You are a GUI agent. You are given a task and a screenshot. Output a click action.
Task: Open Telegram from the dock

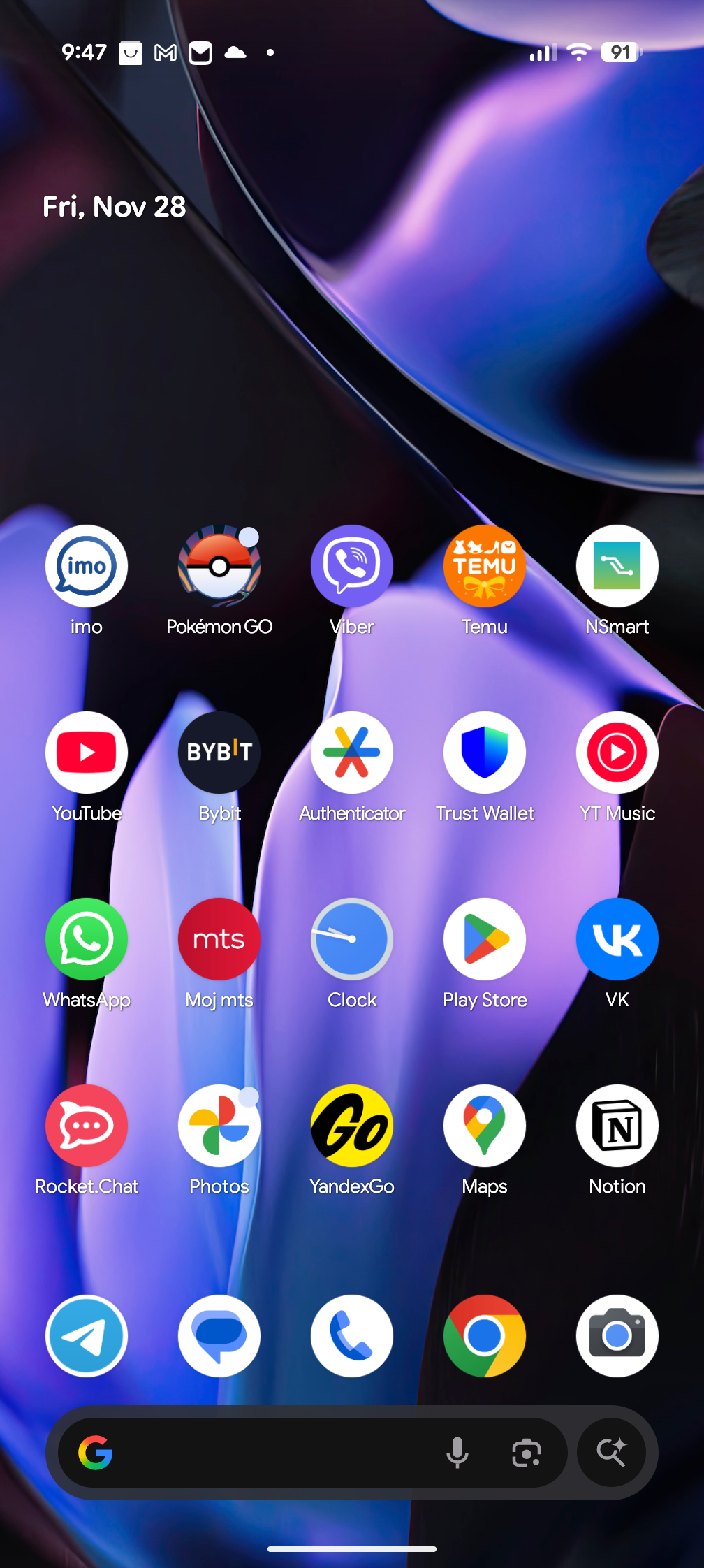point(87,1336)
